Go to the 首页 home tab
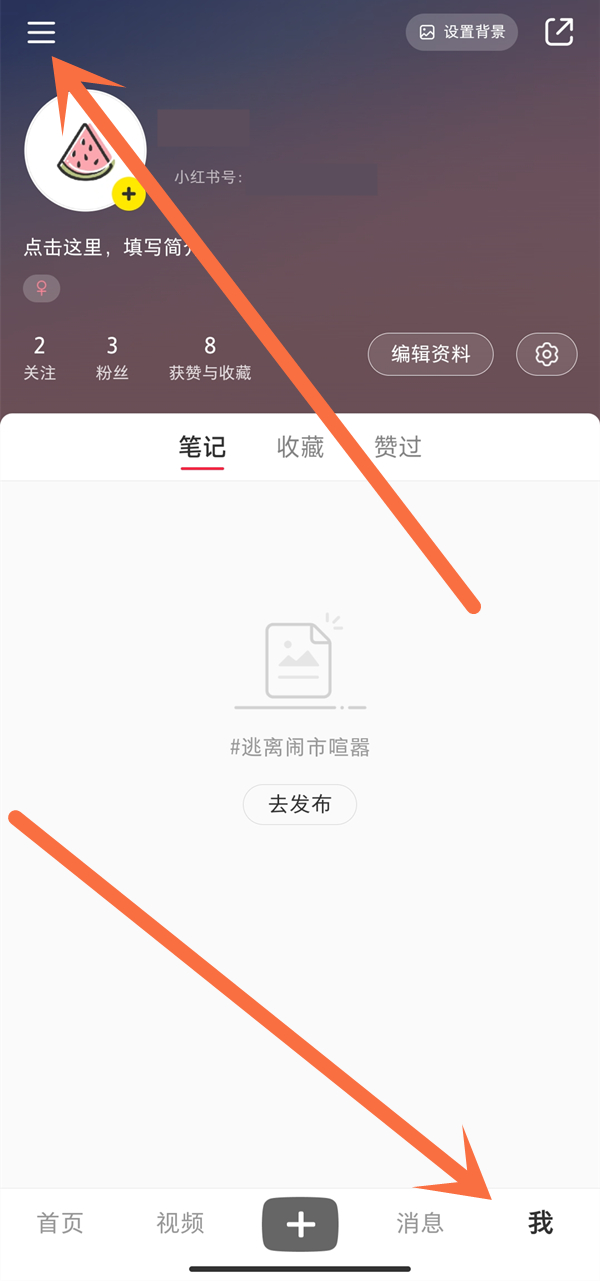The height and width of the screenshot is (1281, 600). pyautogui.click(x=60, y=1222)
